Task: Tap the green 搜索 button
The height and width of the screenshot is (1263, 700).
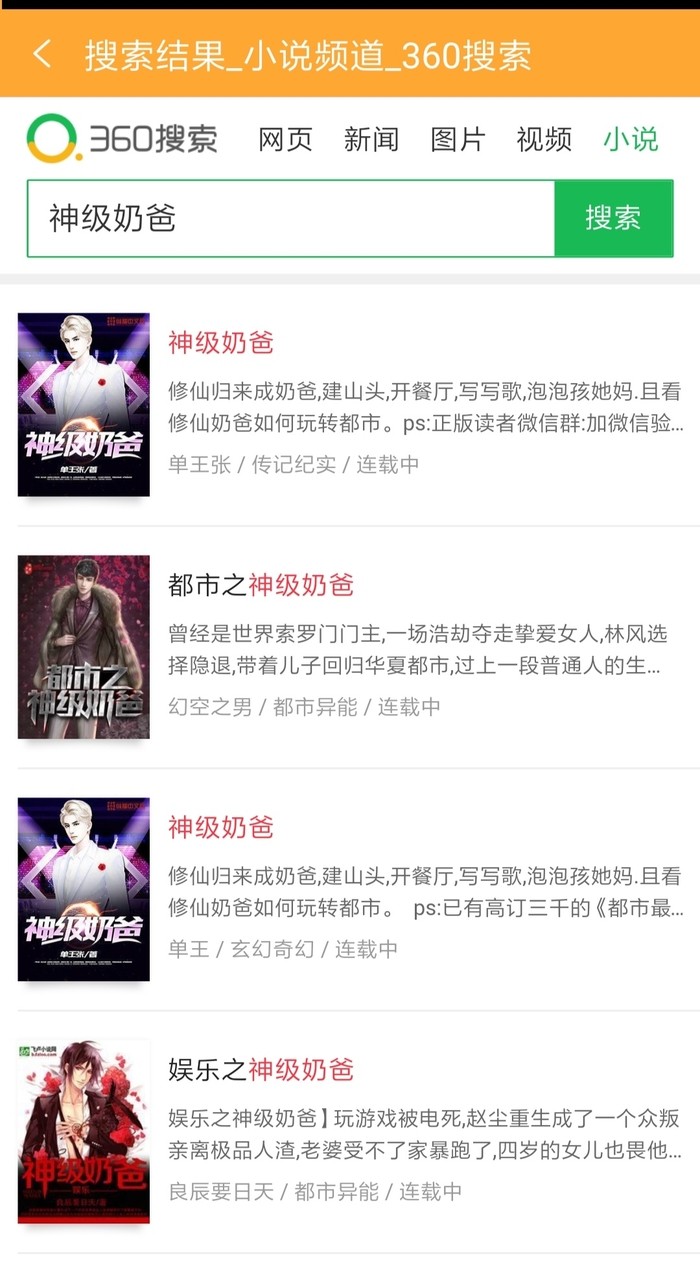Action: (x=613, y=218)
